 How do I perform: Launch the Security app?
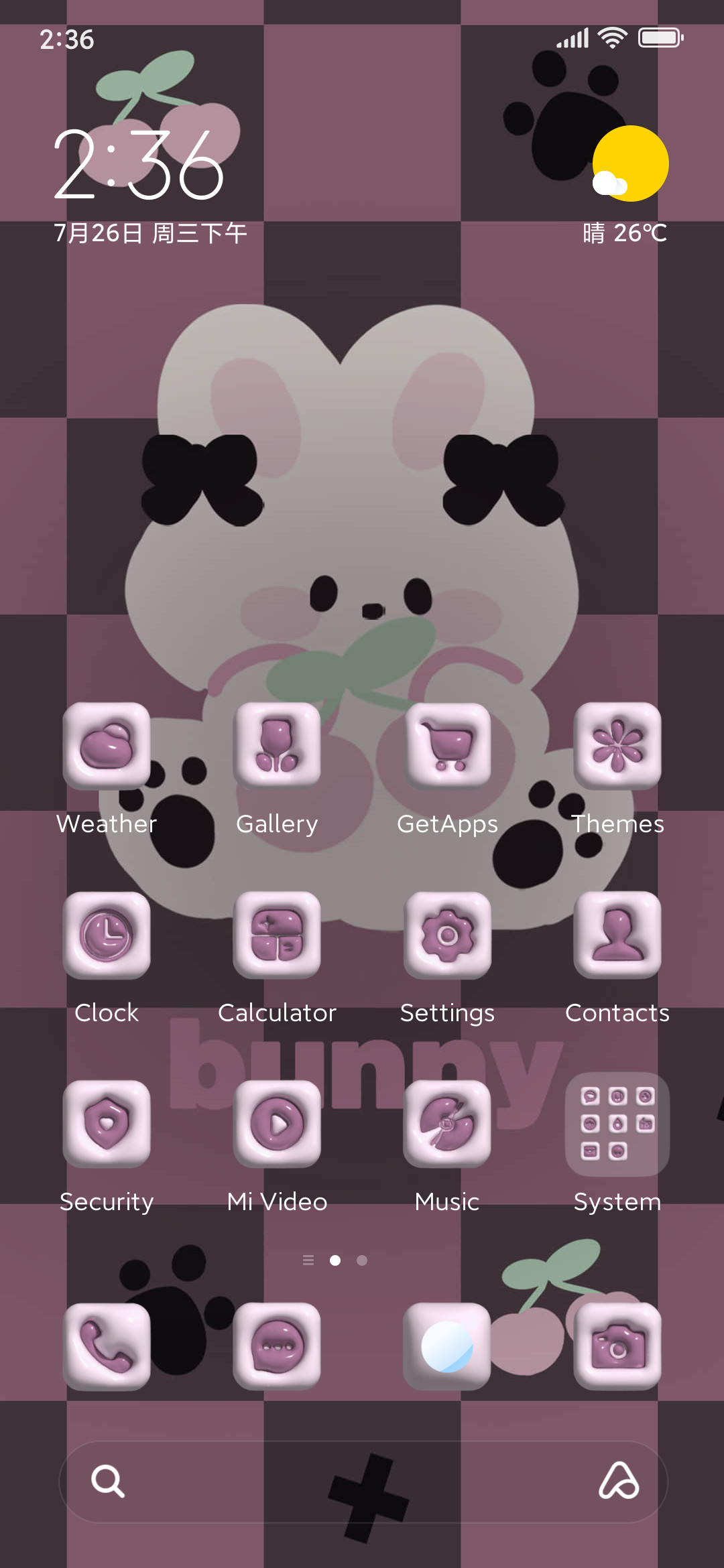pyautogui.click(x=107, y=1124)
